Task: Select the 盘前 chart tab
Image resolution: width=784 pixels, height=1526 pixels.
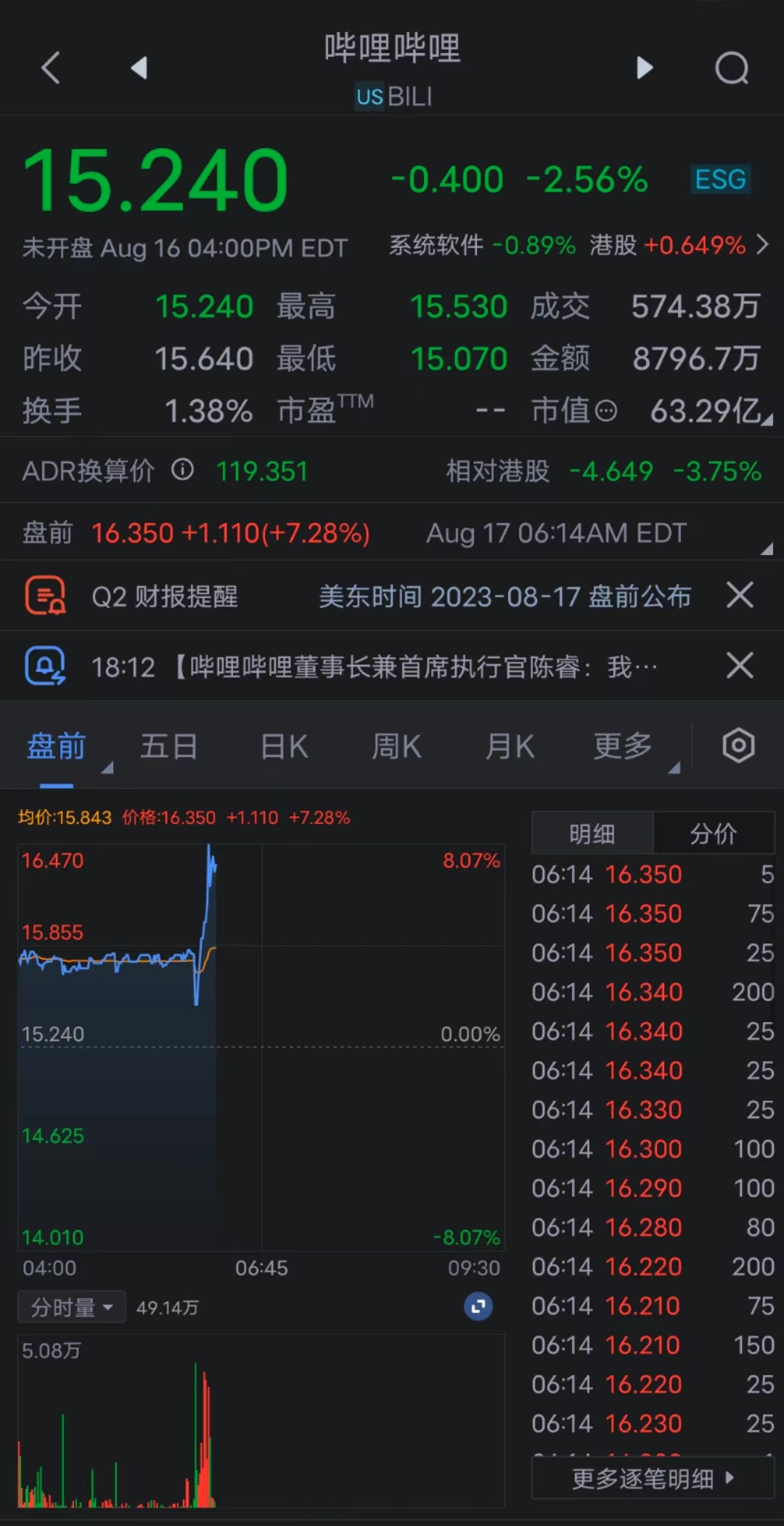Action: (57, 747)
